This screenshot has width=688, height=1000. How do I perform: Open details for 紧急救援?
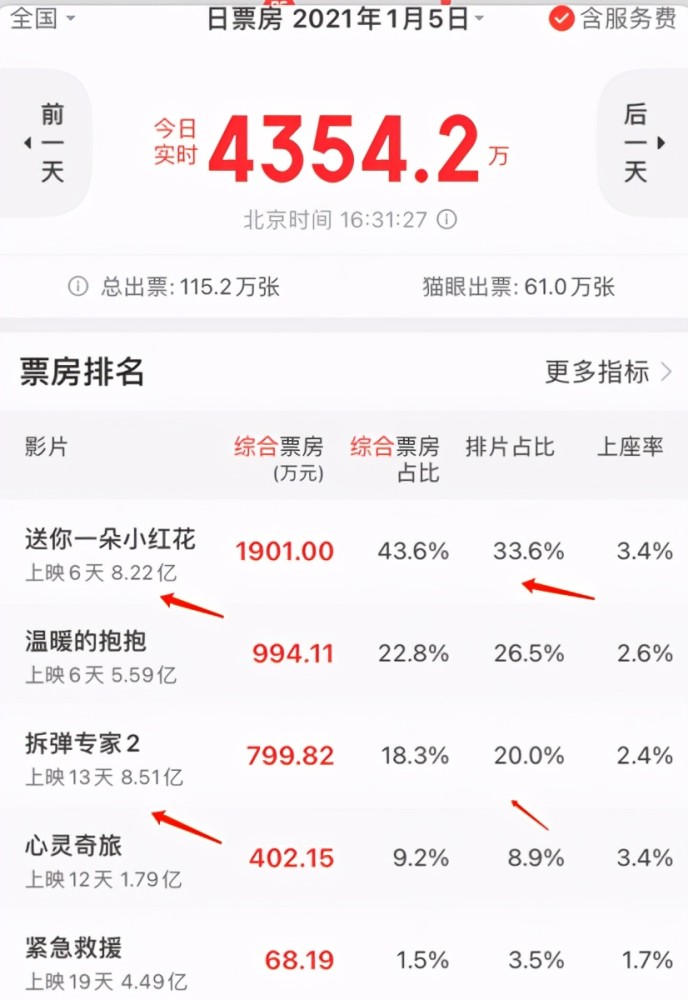73,948
